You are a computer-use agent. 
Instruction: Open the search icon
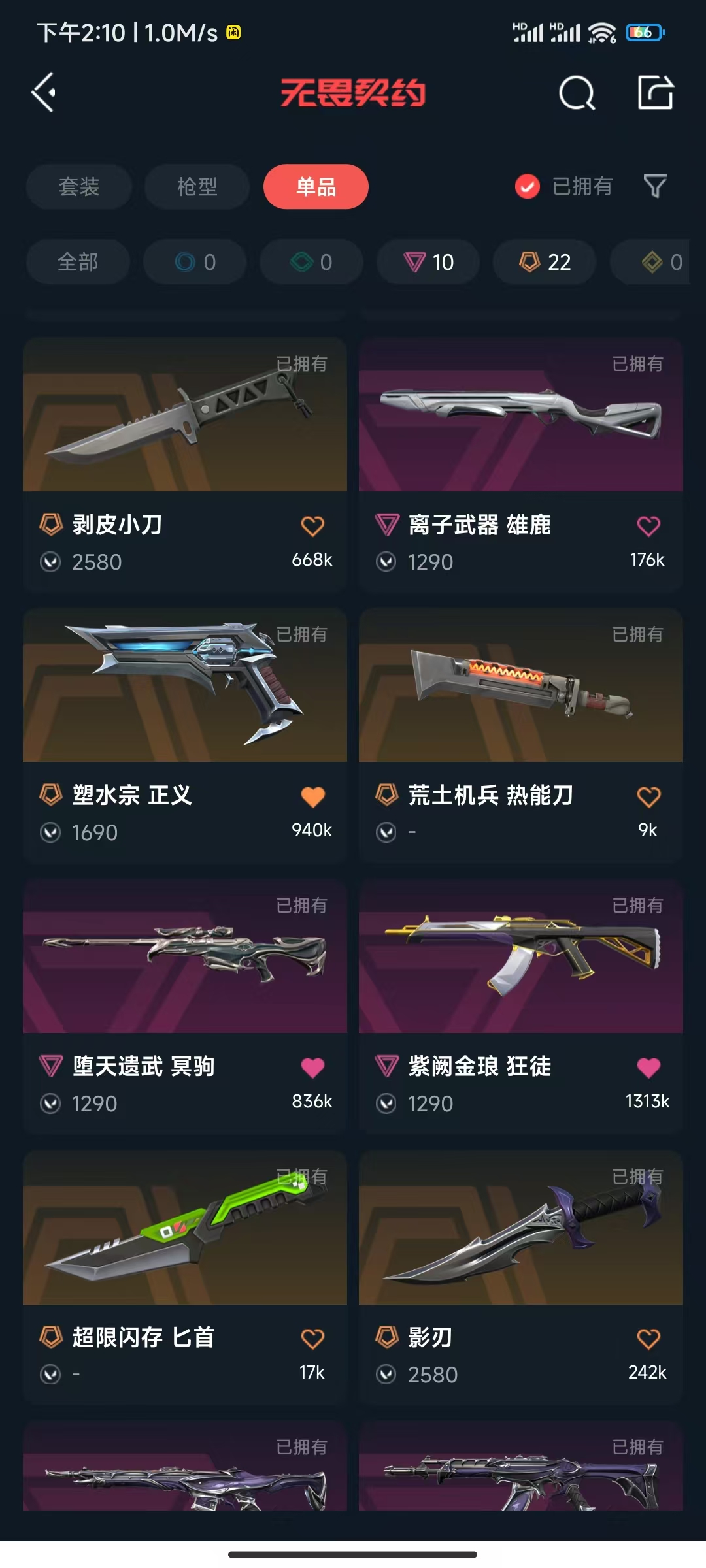[577, 93]
